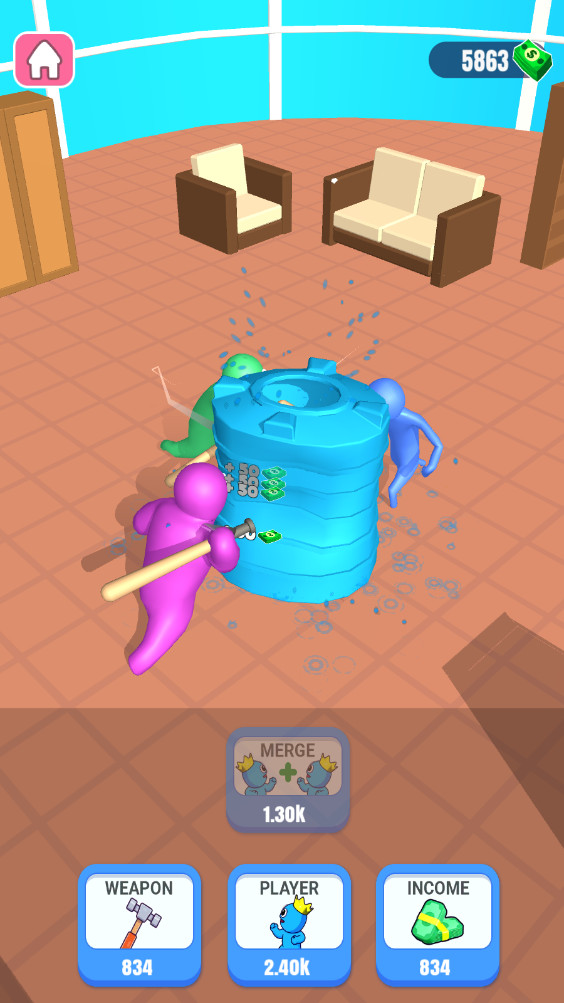Viewport: 564px width, 1003px height.
Task: Buy the Merge upgrade for 1.30k
Action: click(288, 779)
